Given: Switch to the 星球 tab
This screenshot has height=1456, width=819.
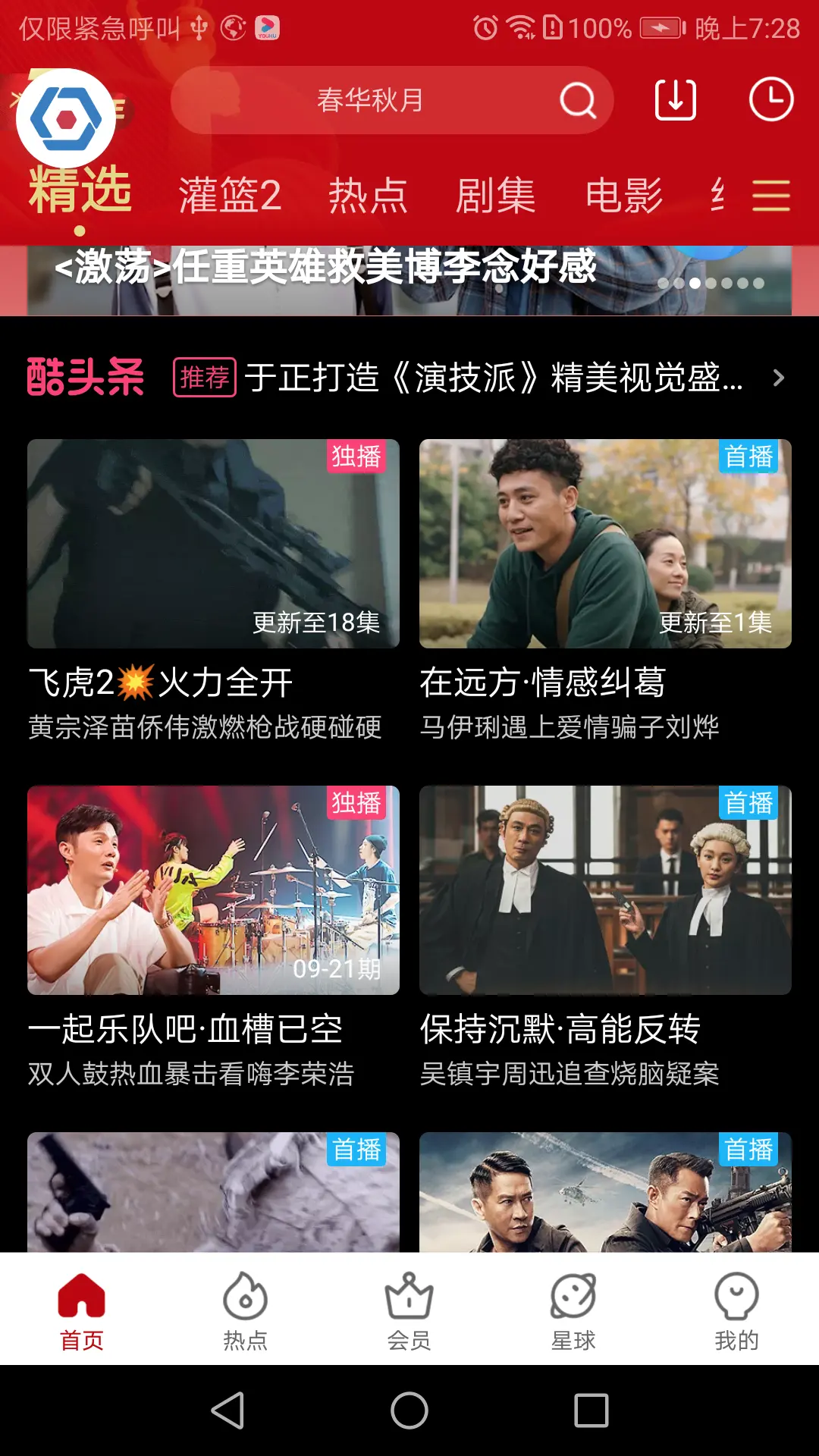Looking at the screenshot, I should point(573,1310).
